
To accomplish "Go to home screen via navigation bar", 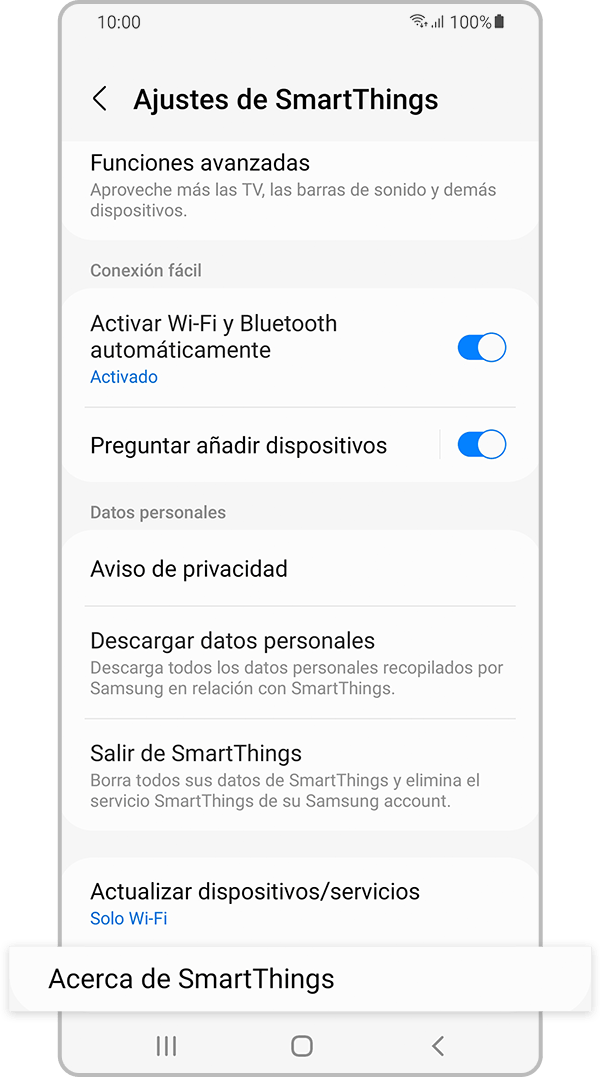I will pyautogui.click(x=301, y=1046).
